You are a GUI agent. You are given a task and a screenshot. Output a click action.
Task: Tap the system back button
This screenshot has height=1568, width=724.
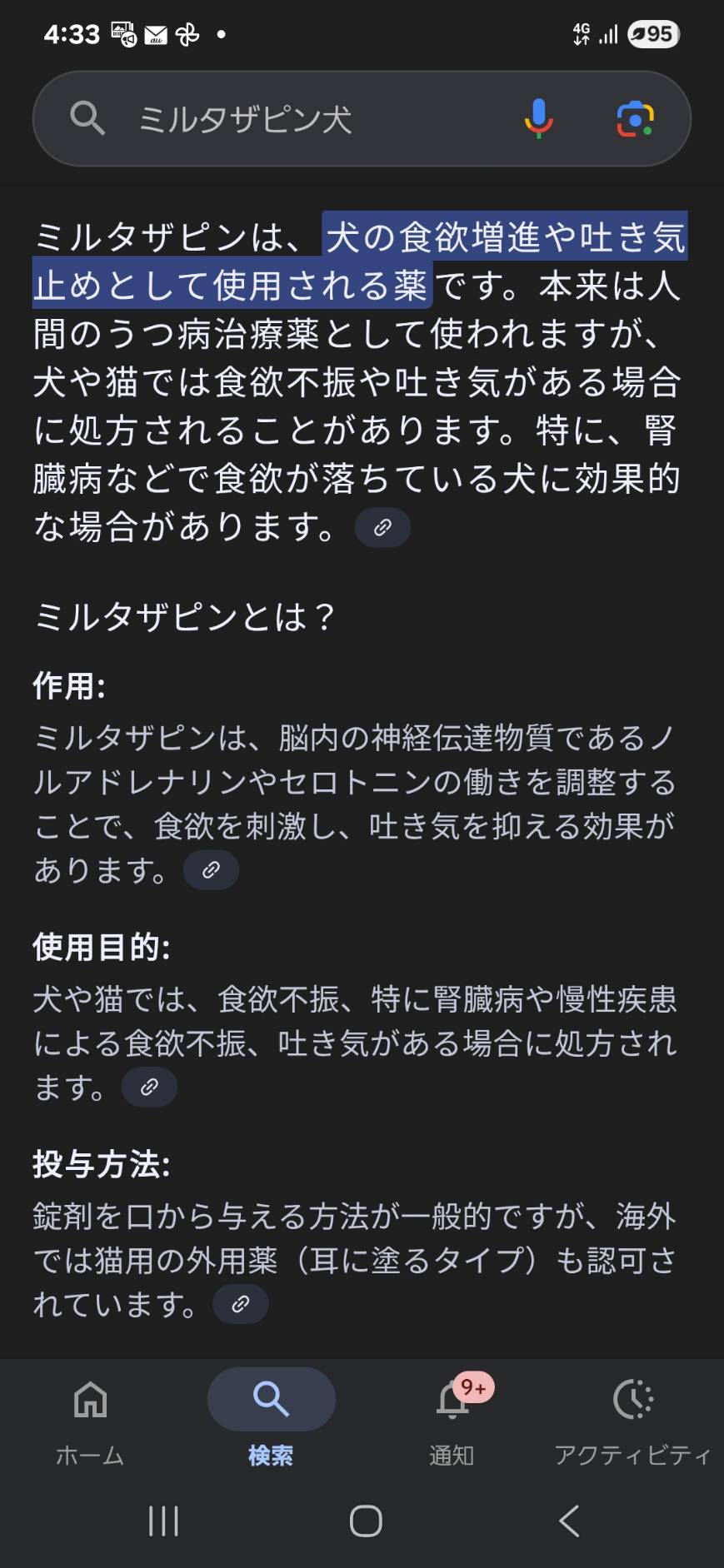pyautogui.click(x=569, y=1521)
